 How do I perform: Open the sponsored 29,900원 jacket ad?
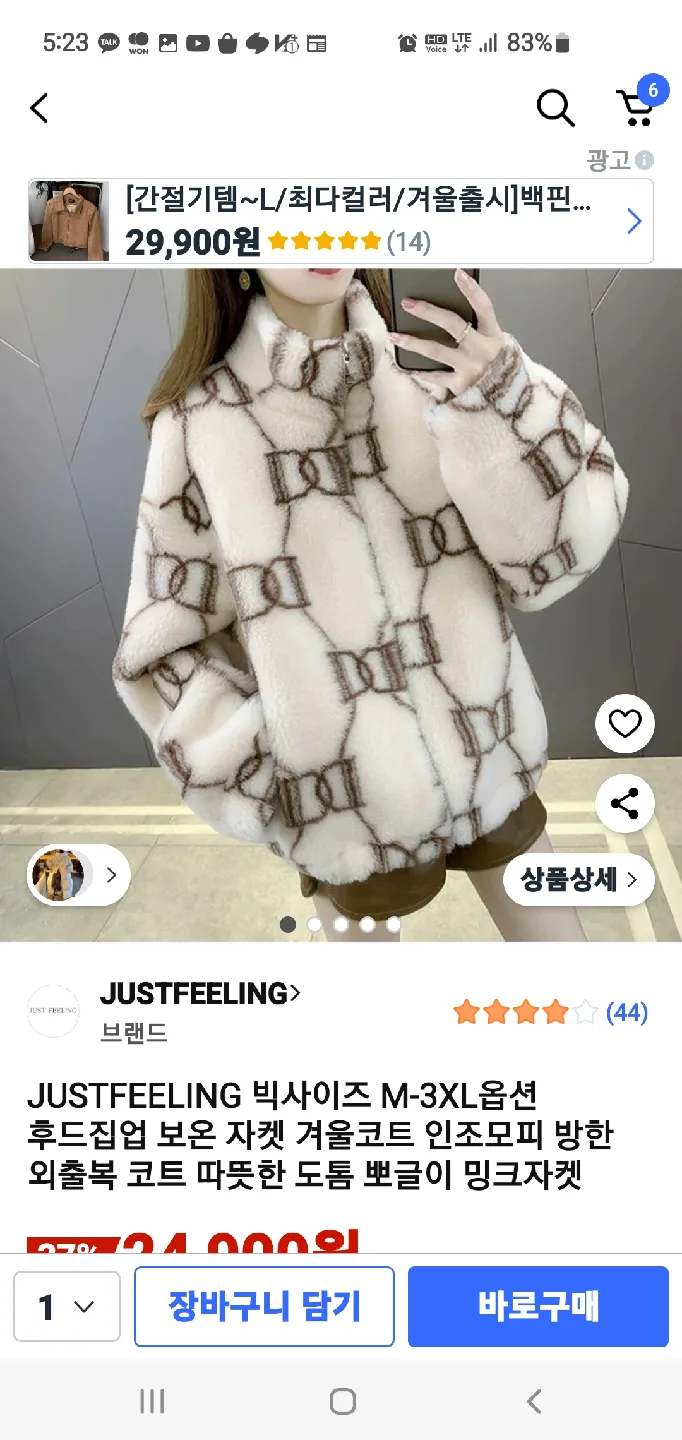tap(340, 221)
